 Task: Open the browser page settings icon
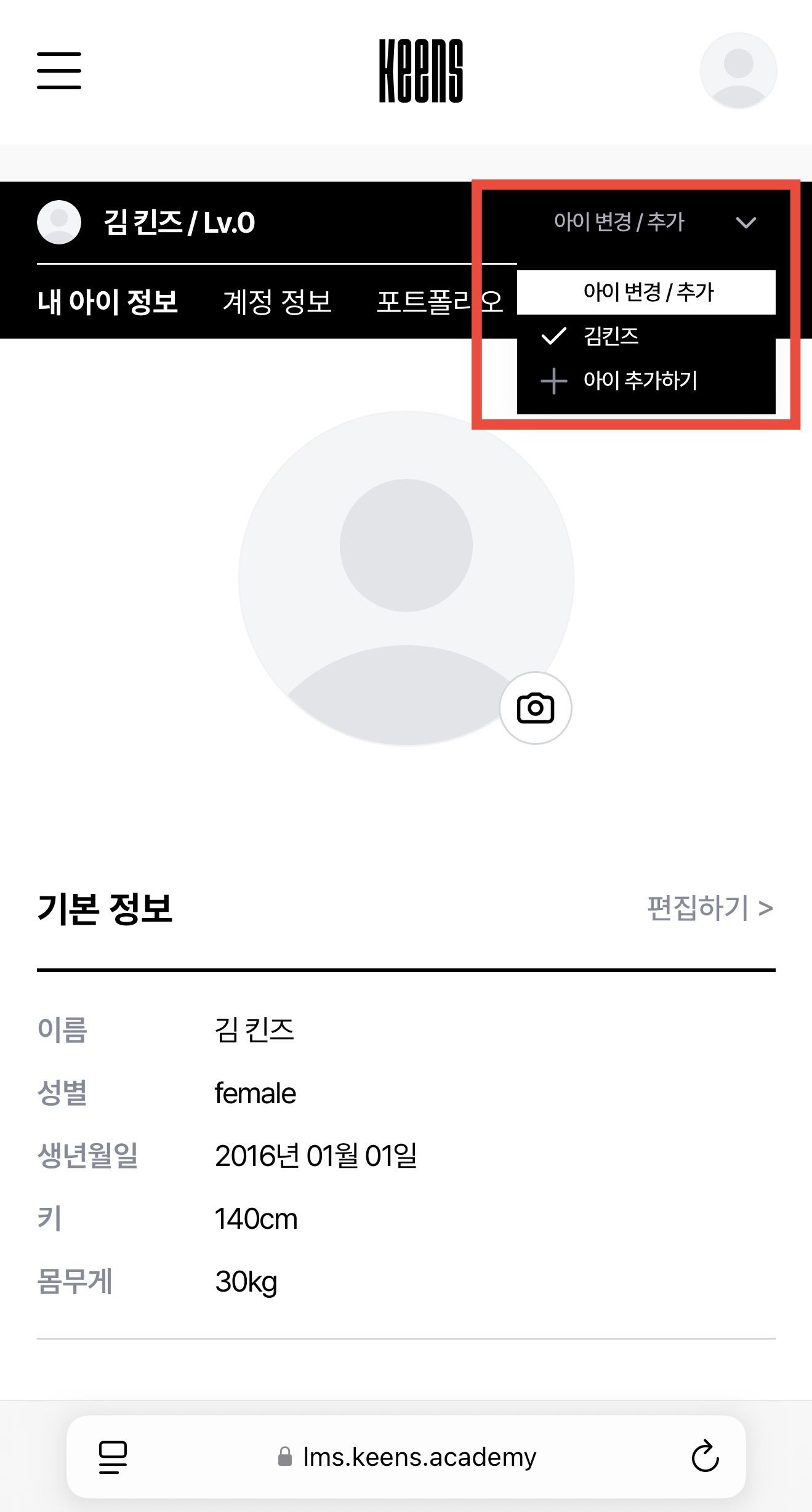click(113, 1457)
